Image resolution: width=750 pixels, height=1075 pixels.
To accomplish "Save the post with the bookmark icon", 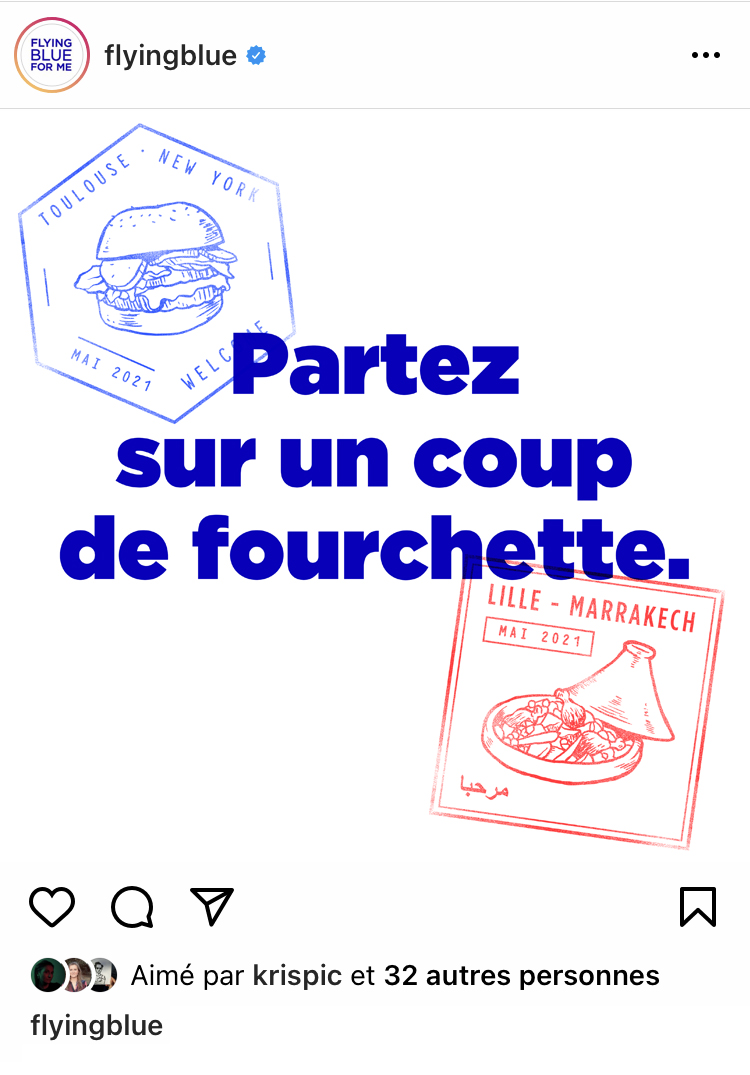I will [x=697, y=906].
